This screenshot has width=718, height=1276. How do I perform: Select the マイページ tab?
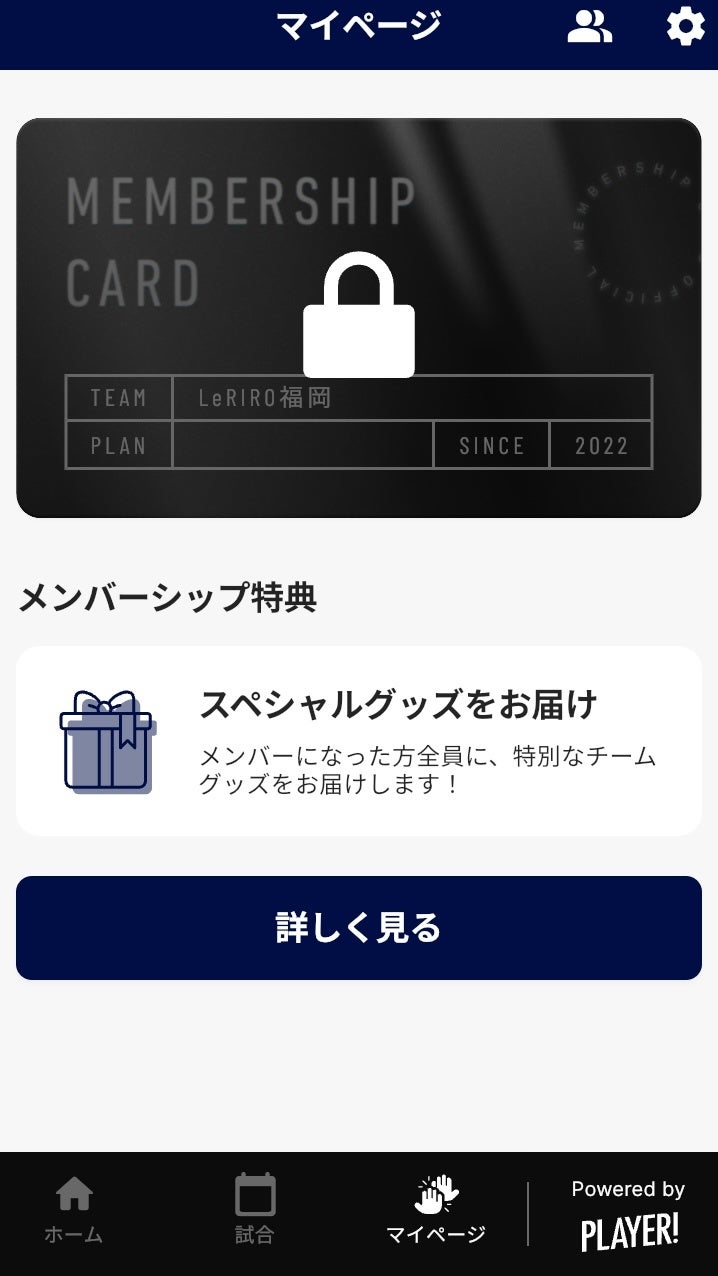[436, 1210]
